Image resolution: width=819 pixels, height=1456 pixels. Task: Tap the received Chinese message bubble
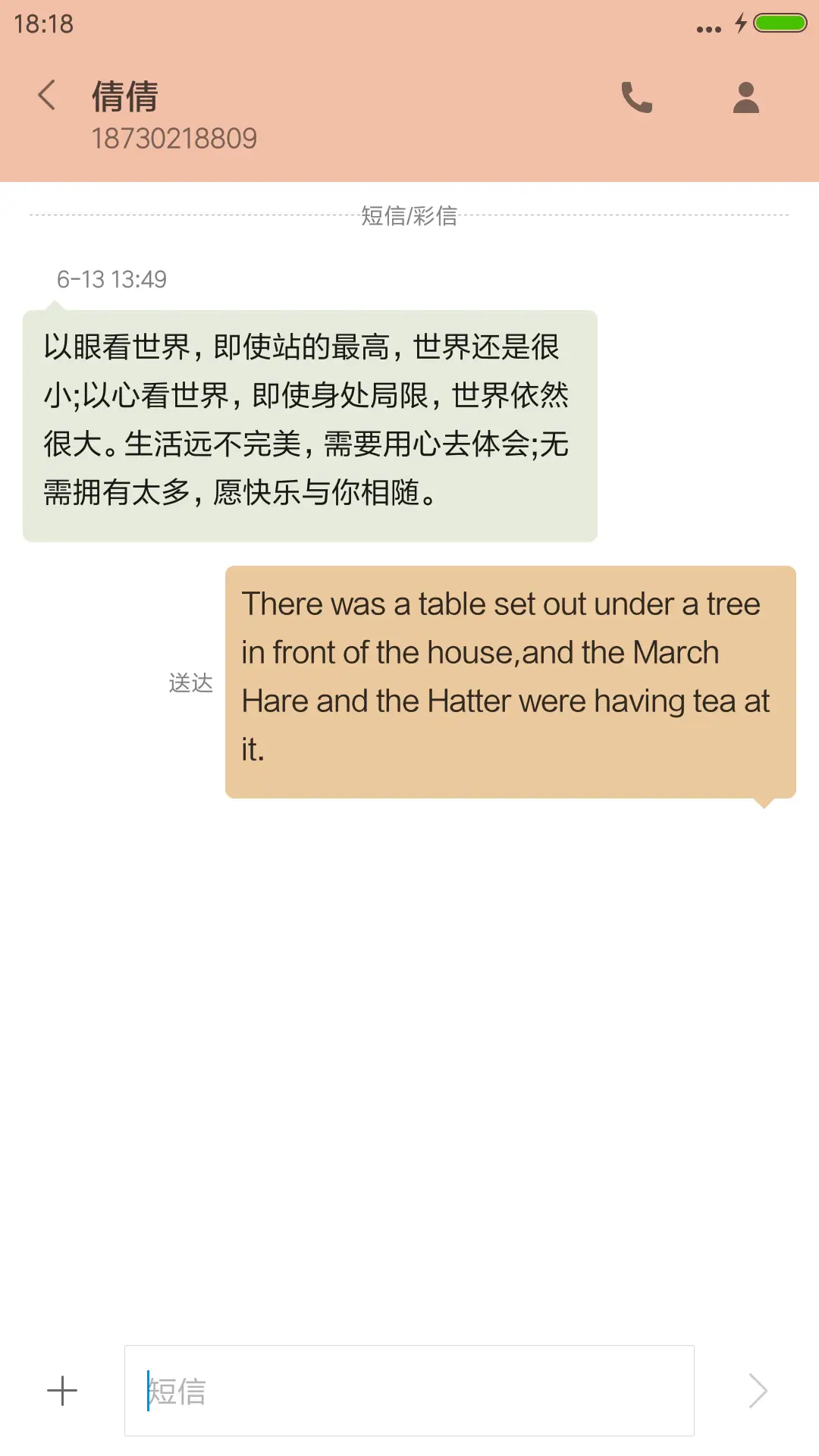coord(311,422)
